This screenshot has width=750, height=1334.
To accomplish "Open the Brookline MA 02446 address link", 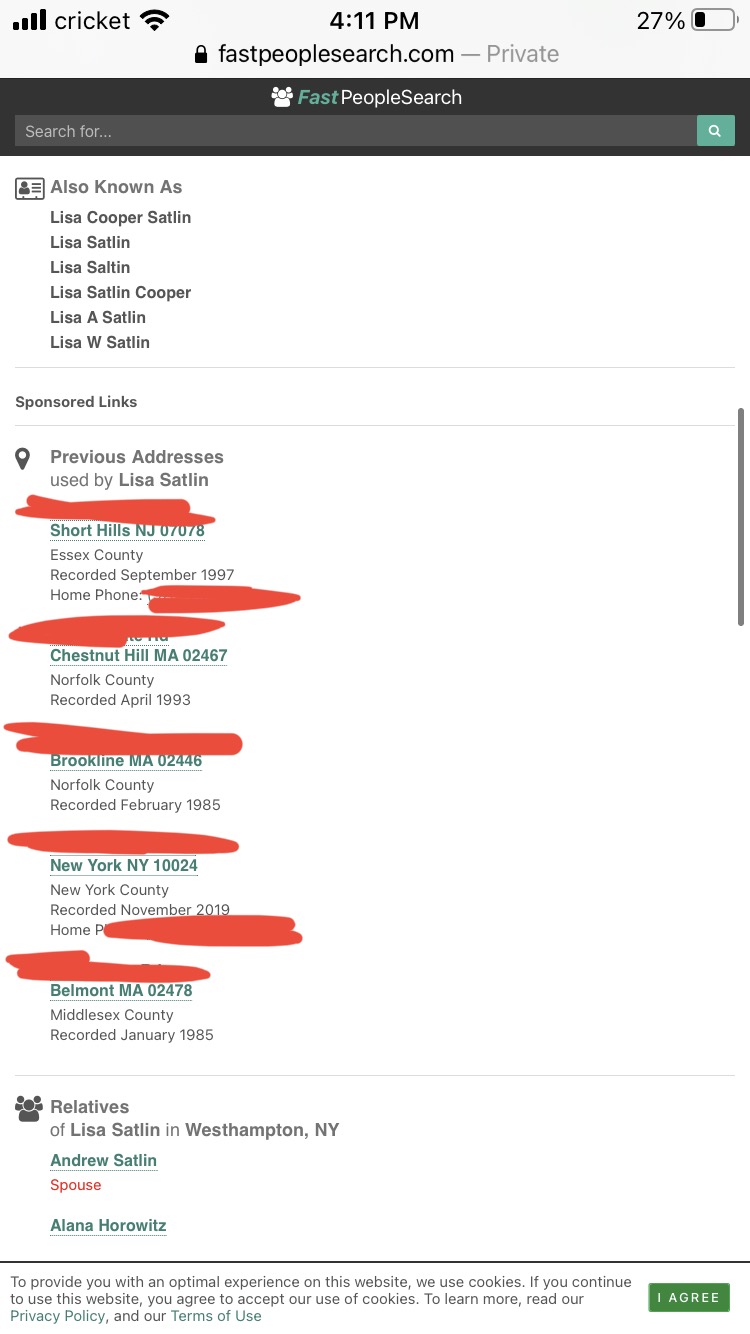I will tap(126, 760).
